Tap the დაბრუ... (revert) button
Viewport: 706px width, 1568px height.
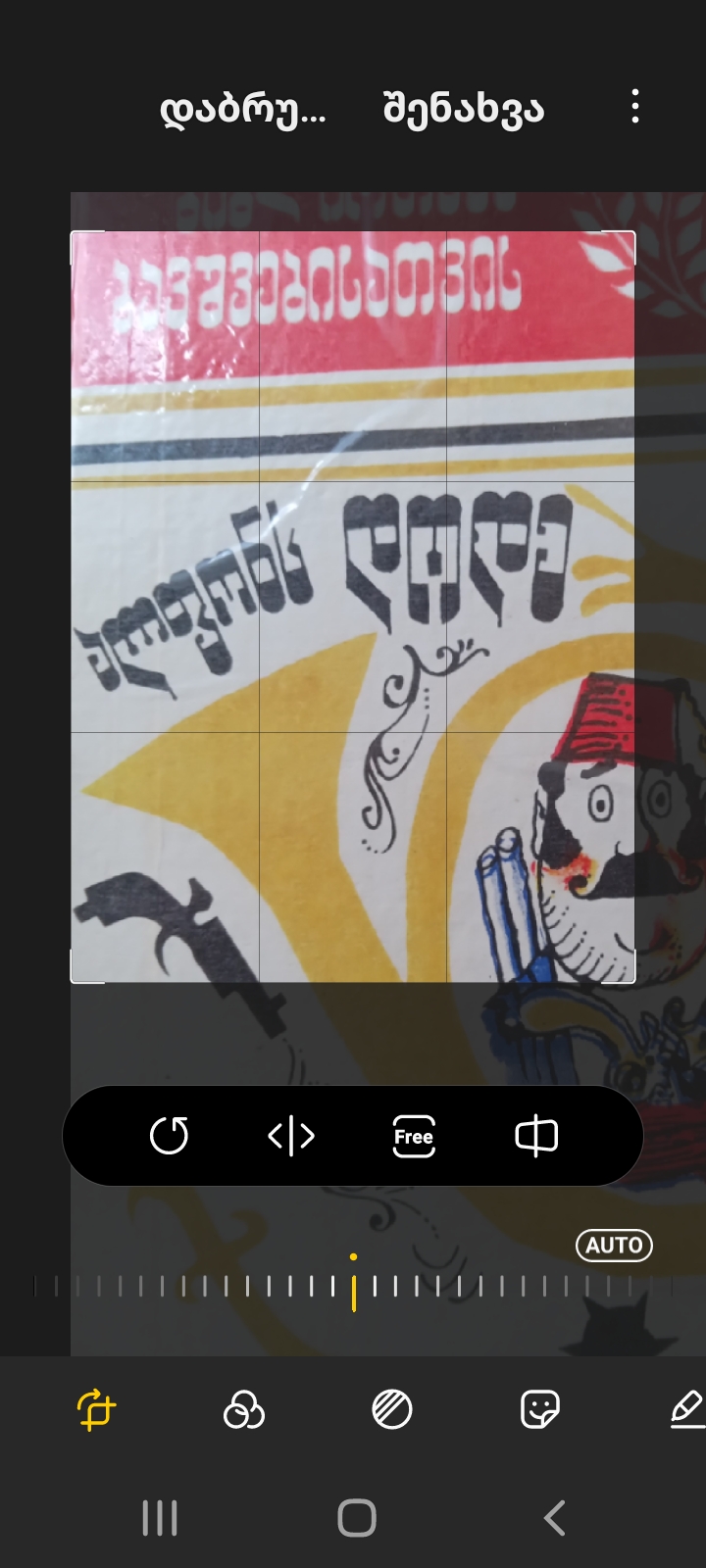click(242, 110)
